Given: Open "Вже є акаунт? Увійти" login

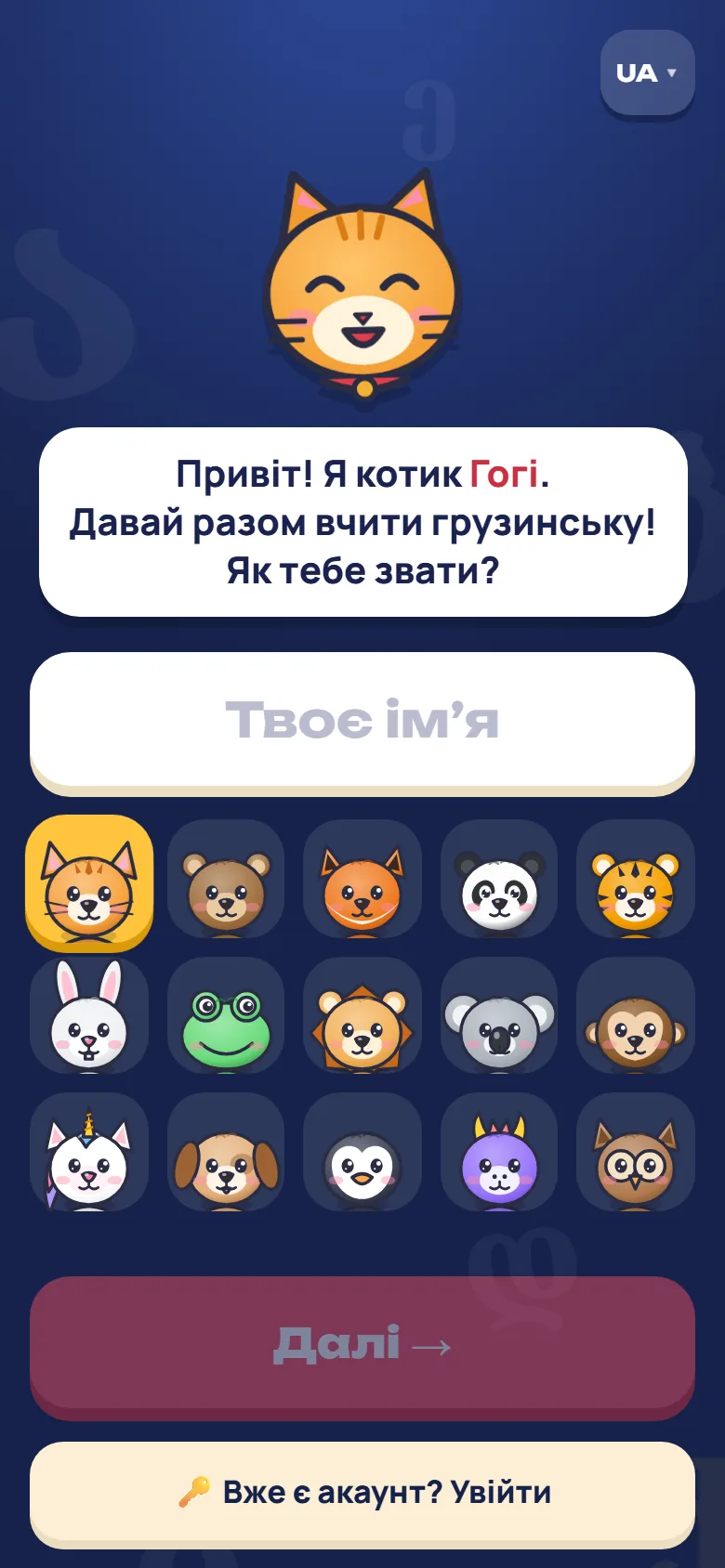Looking at the screenshot, I should point(362,1495).
